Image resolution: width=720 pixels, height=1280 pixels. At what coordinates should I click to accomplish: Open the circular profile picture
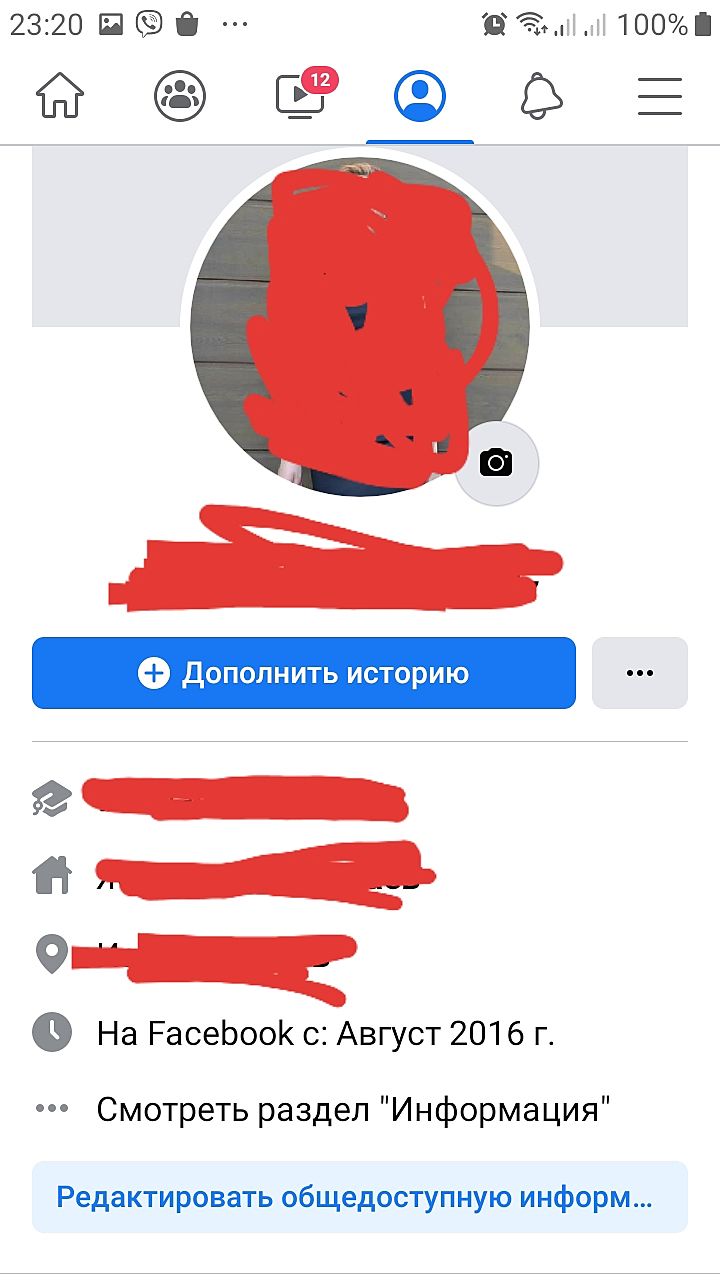360,325
